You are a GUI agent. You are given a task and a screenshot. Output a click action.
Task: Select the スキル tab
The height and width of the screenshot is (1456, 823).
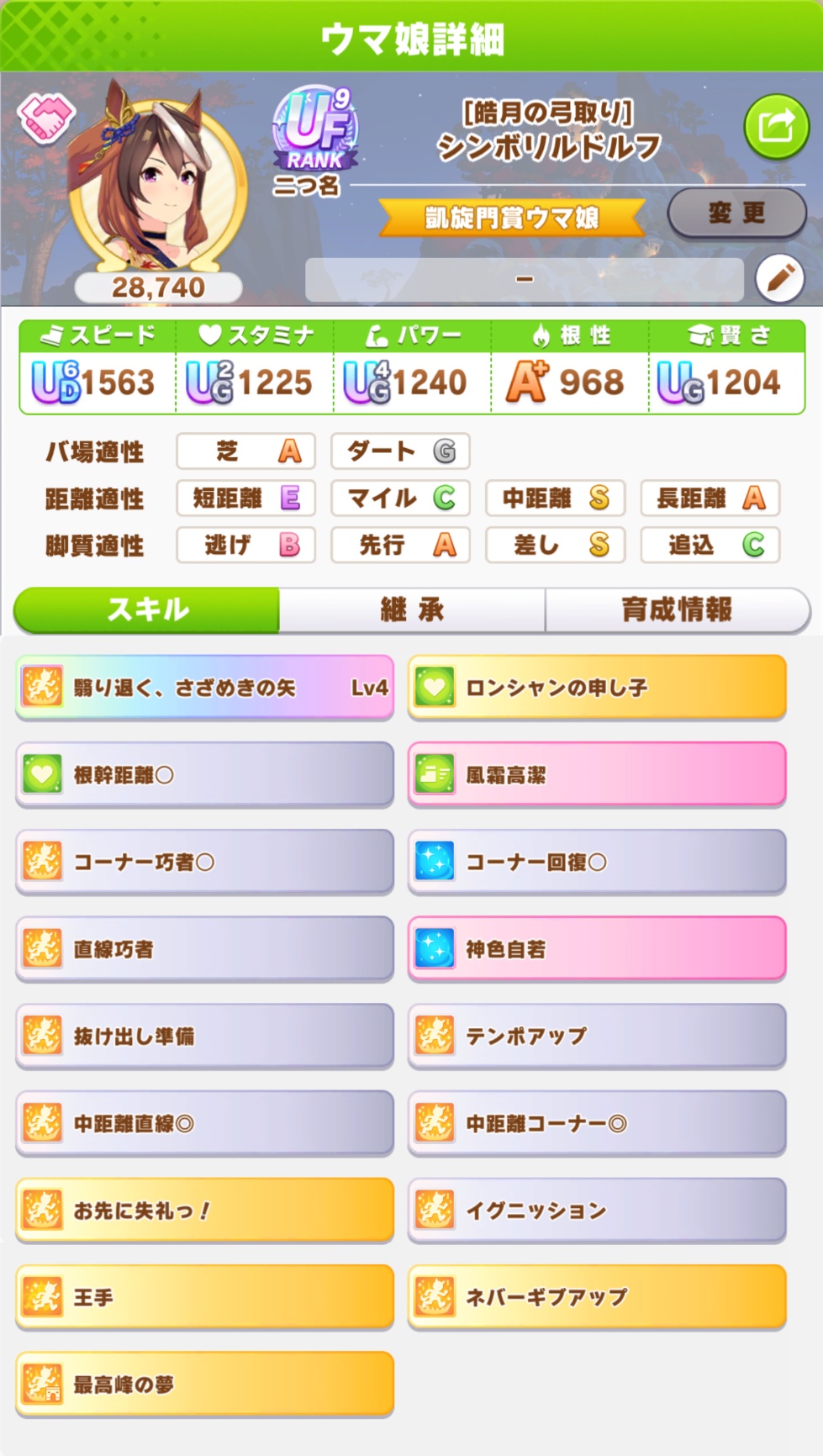coord(147,609)
